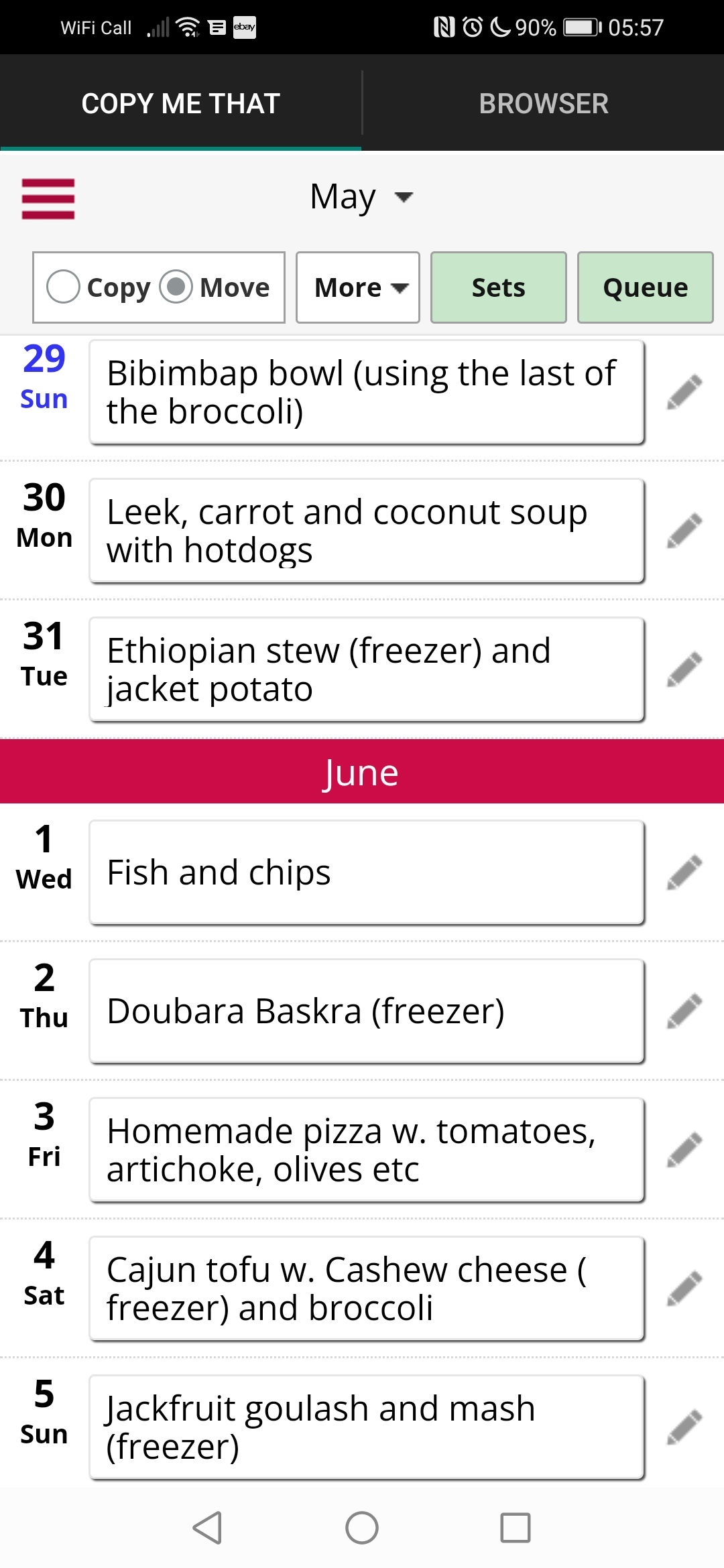Open the Queue
The height and width of the screenshot is (1568, 724).
(646, 287)
